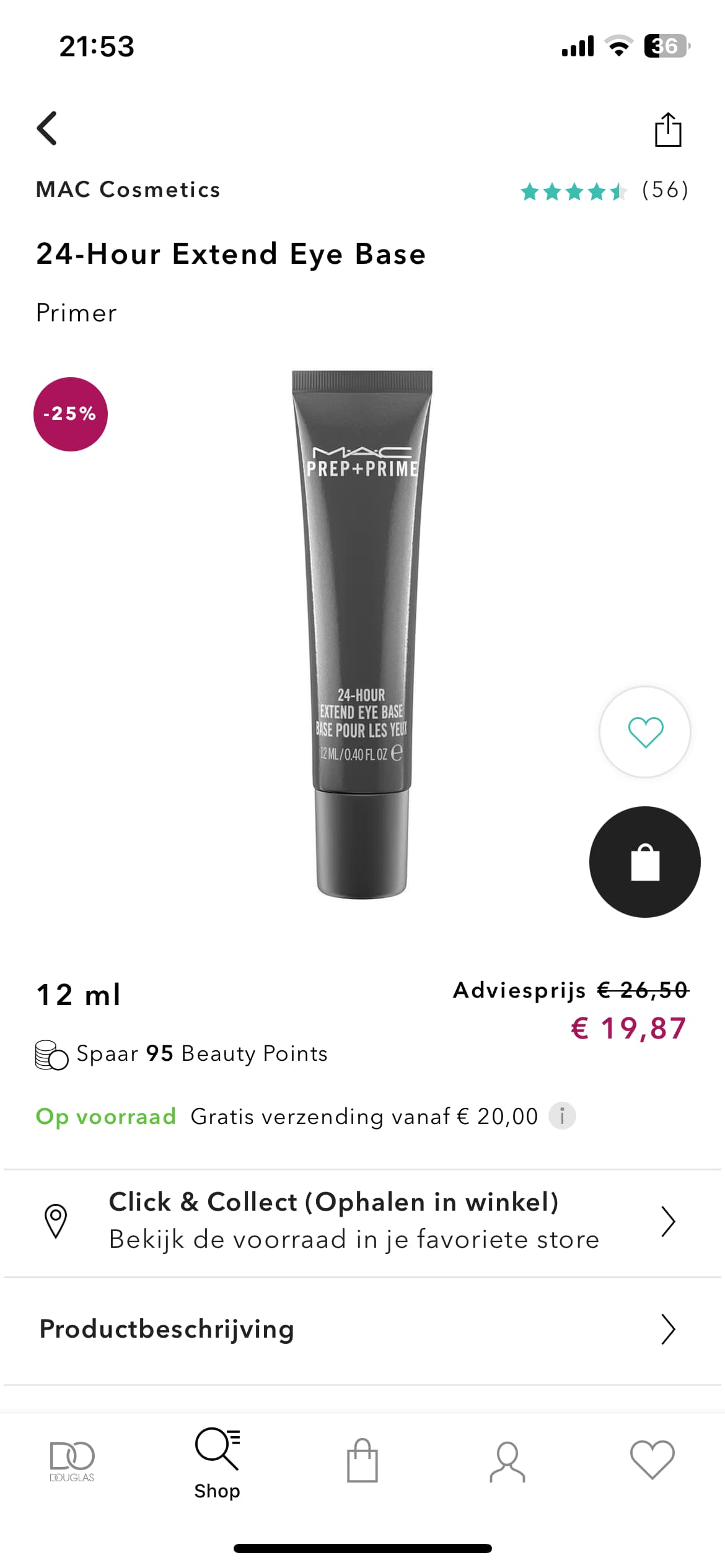Open the favorites heart tab

click(652, 1460)
